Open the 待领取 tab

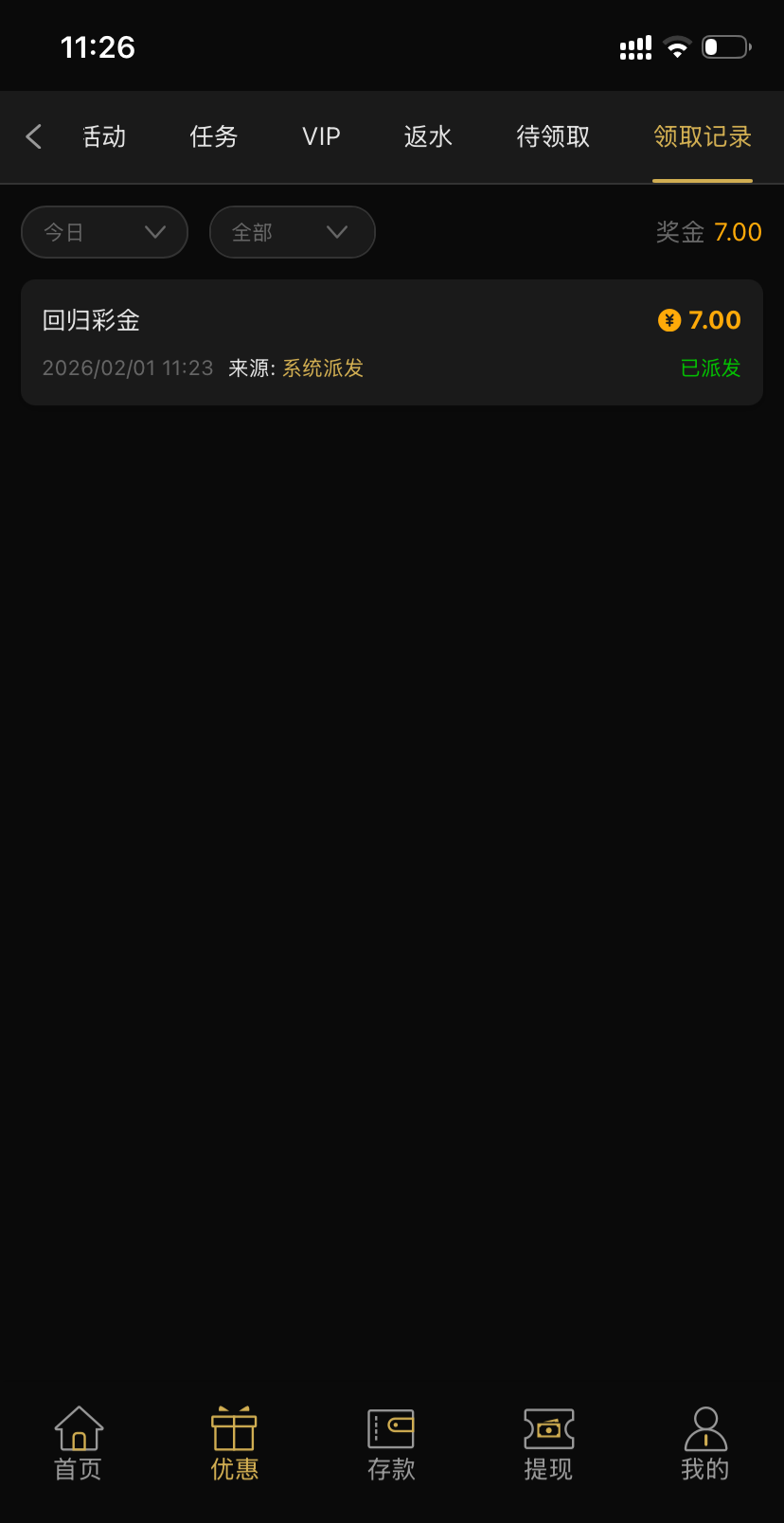click(553, 136)
